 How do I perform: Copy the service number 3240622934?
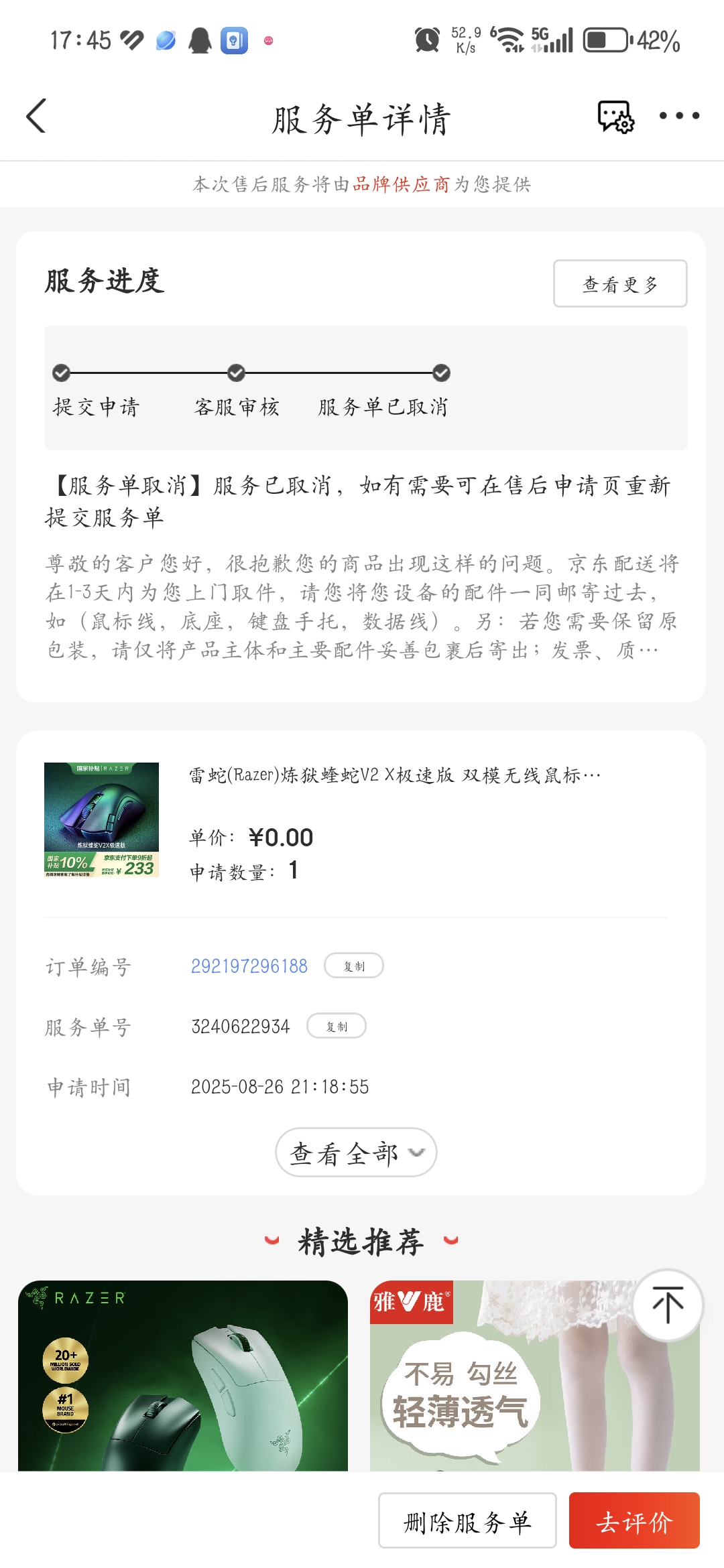tap(336, 1027)
